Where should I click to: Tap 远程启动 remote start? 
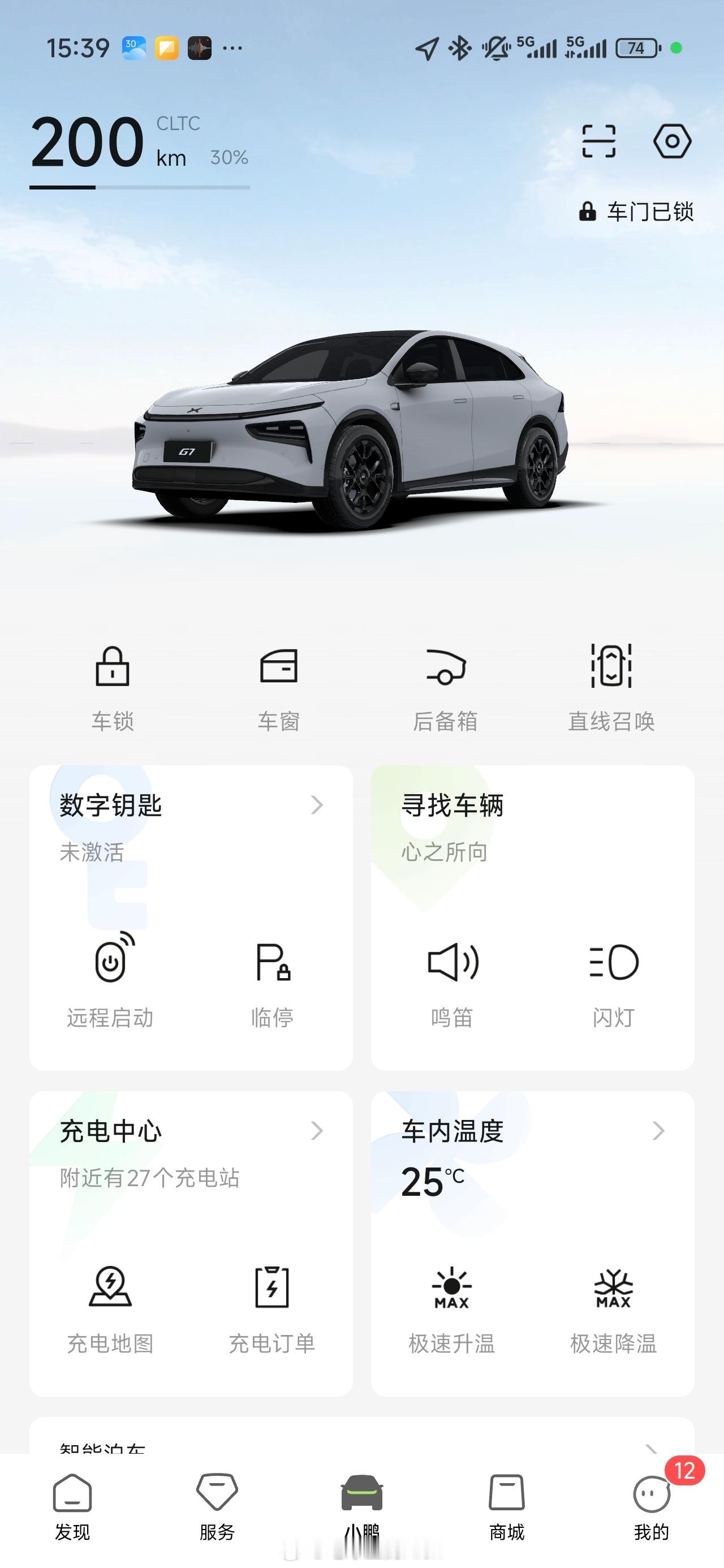pyautogui.click(x=110, y=979)
